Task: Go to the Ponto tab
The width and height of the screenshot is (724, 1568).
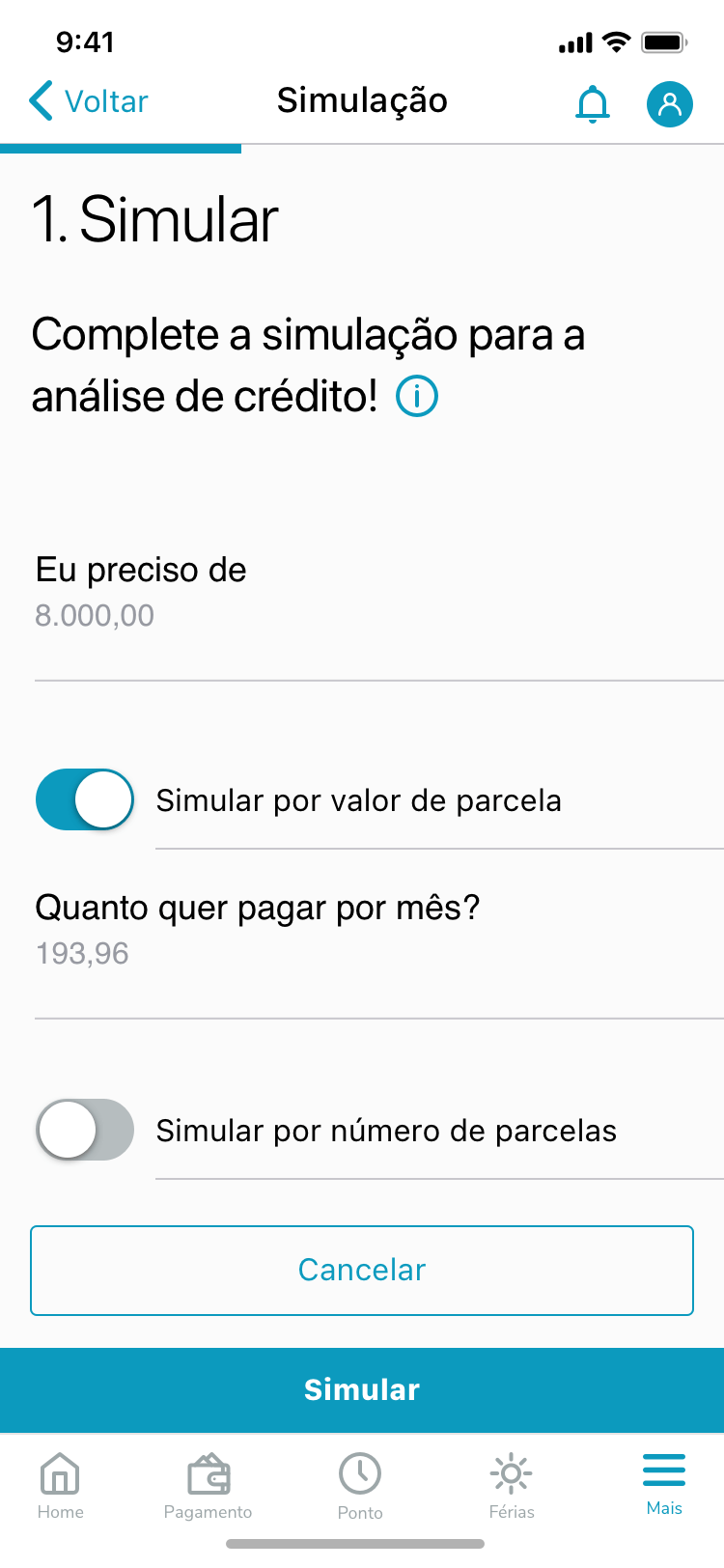Action: click(x=360, y=1486)
